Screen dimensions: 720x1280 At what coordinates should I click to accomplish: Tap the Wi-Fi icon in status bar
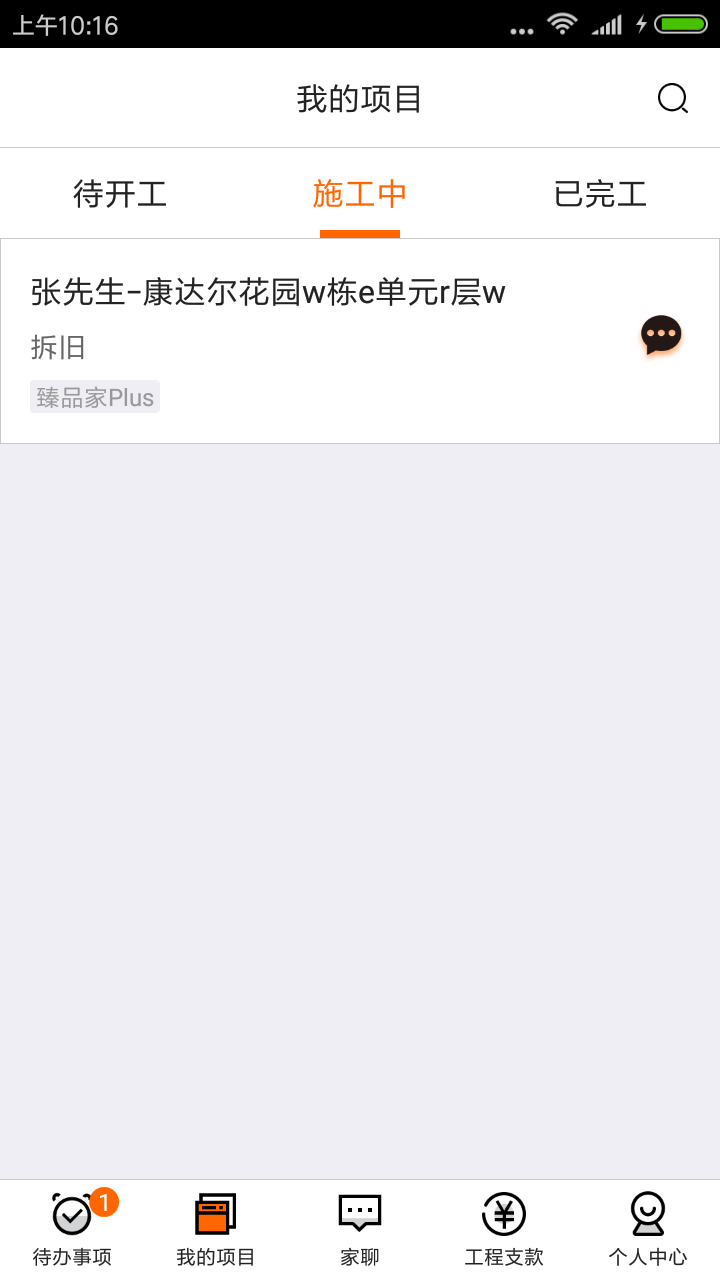click(562, 24)
